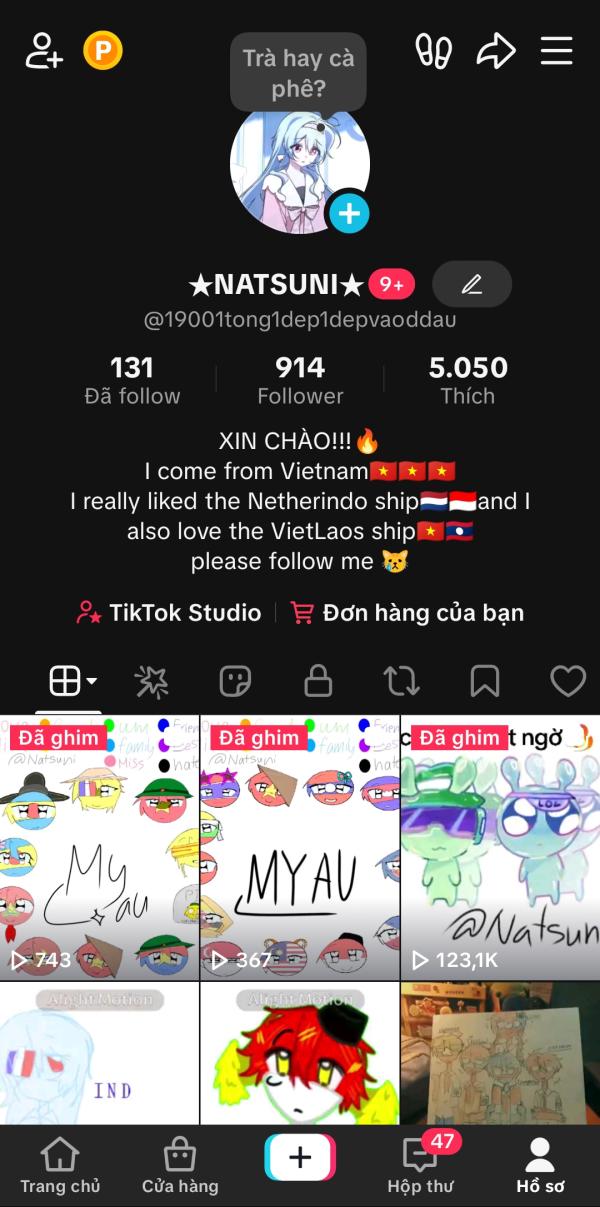Switch to the reposts tab

(401, 682)
